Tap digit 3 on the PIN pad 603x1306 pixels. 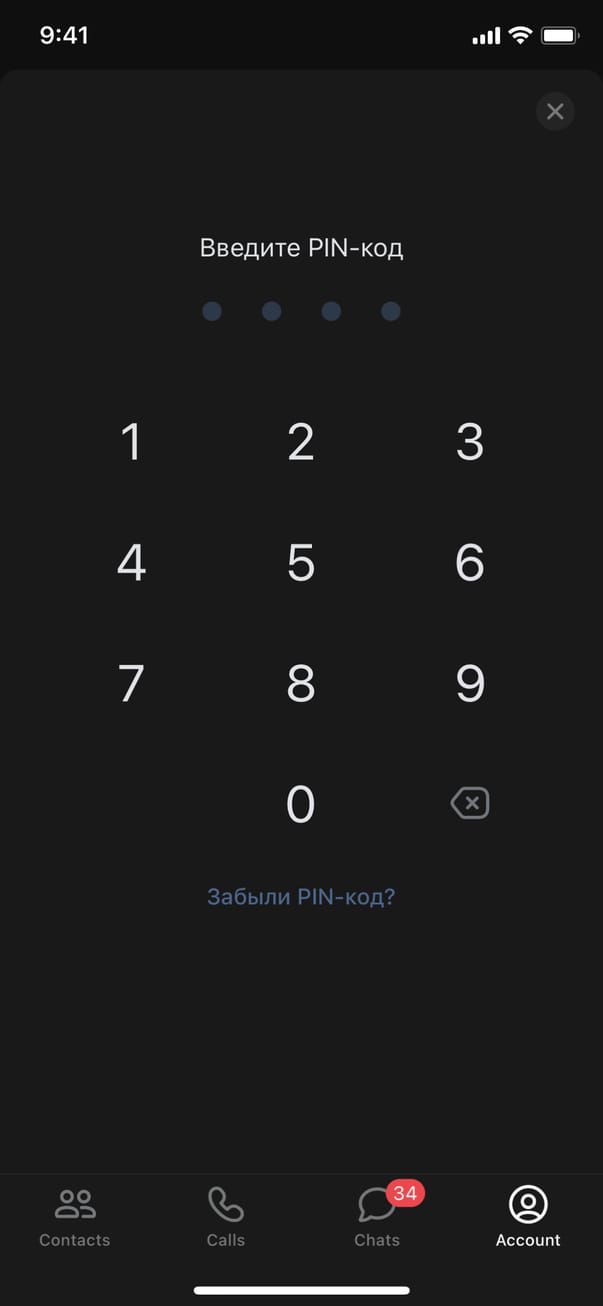coord(470,442)
